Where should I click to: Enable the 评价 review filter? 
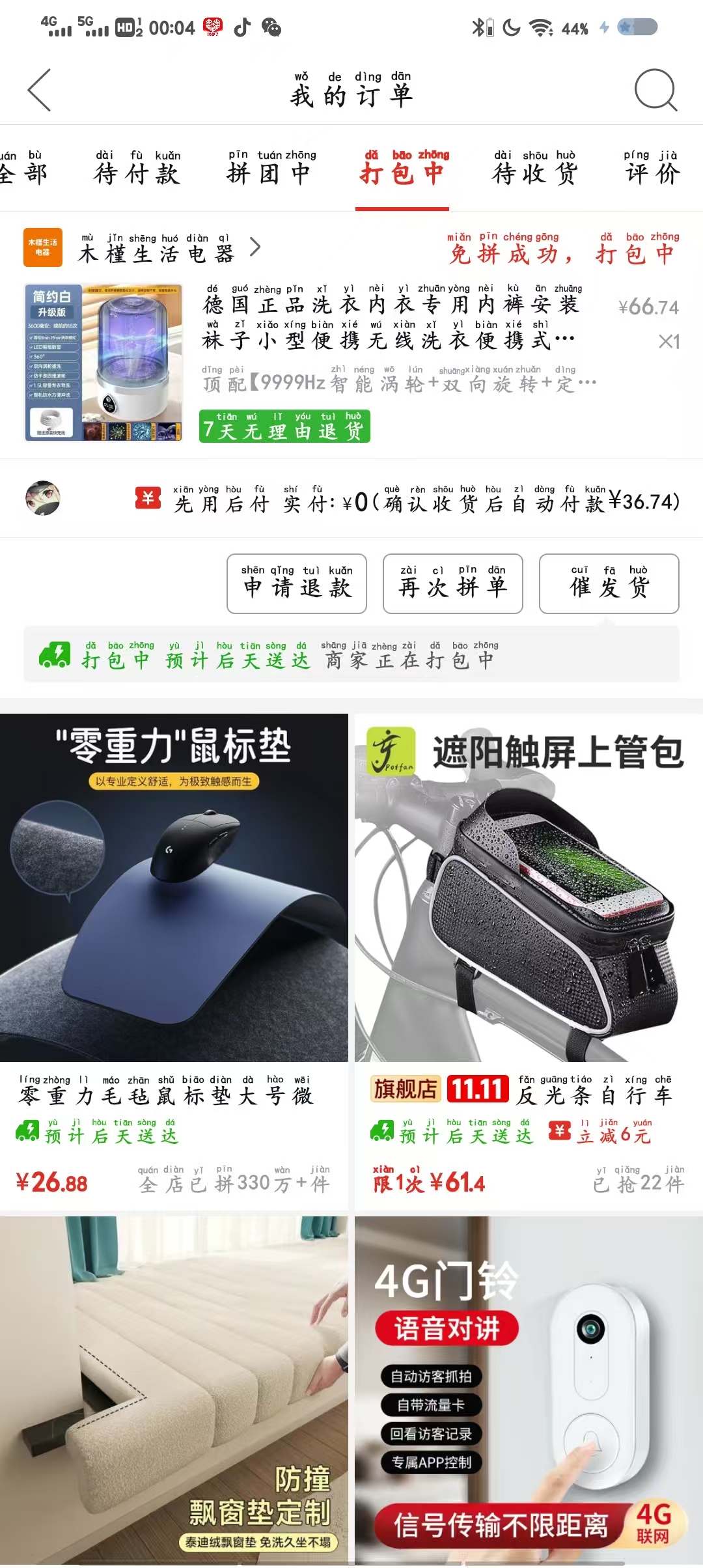click(651, 171)
